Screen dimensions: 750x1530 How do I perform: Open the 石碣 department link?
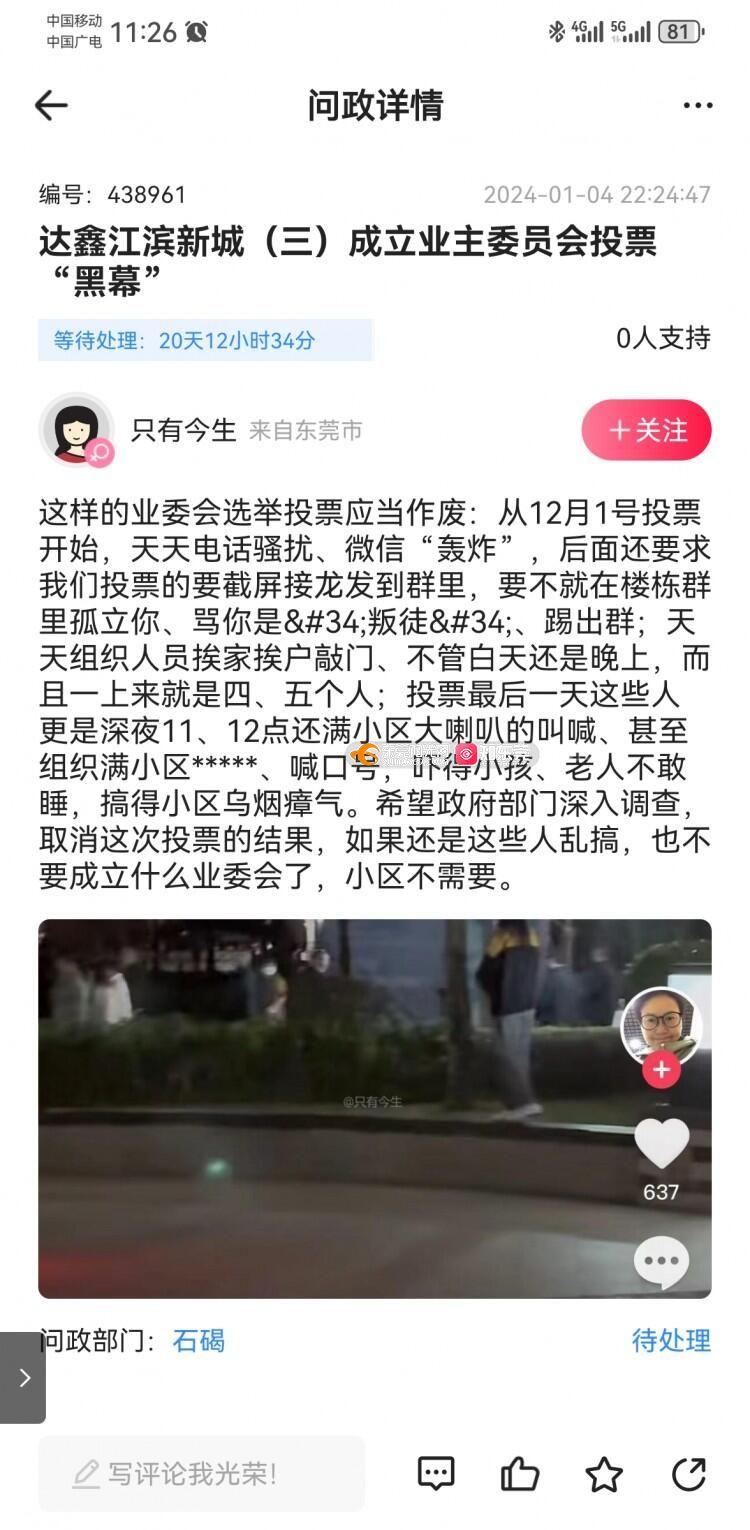tap(198, 1340)
